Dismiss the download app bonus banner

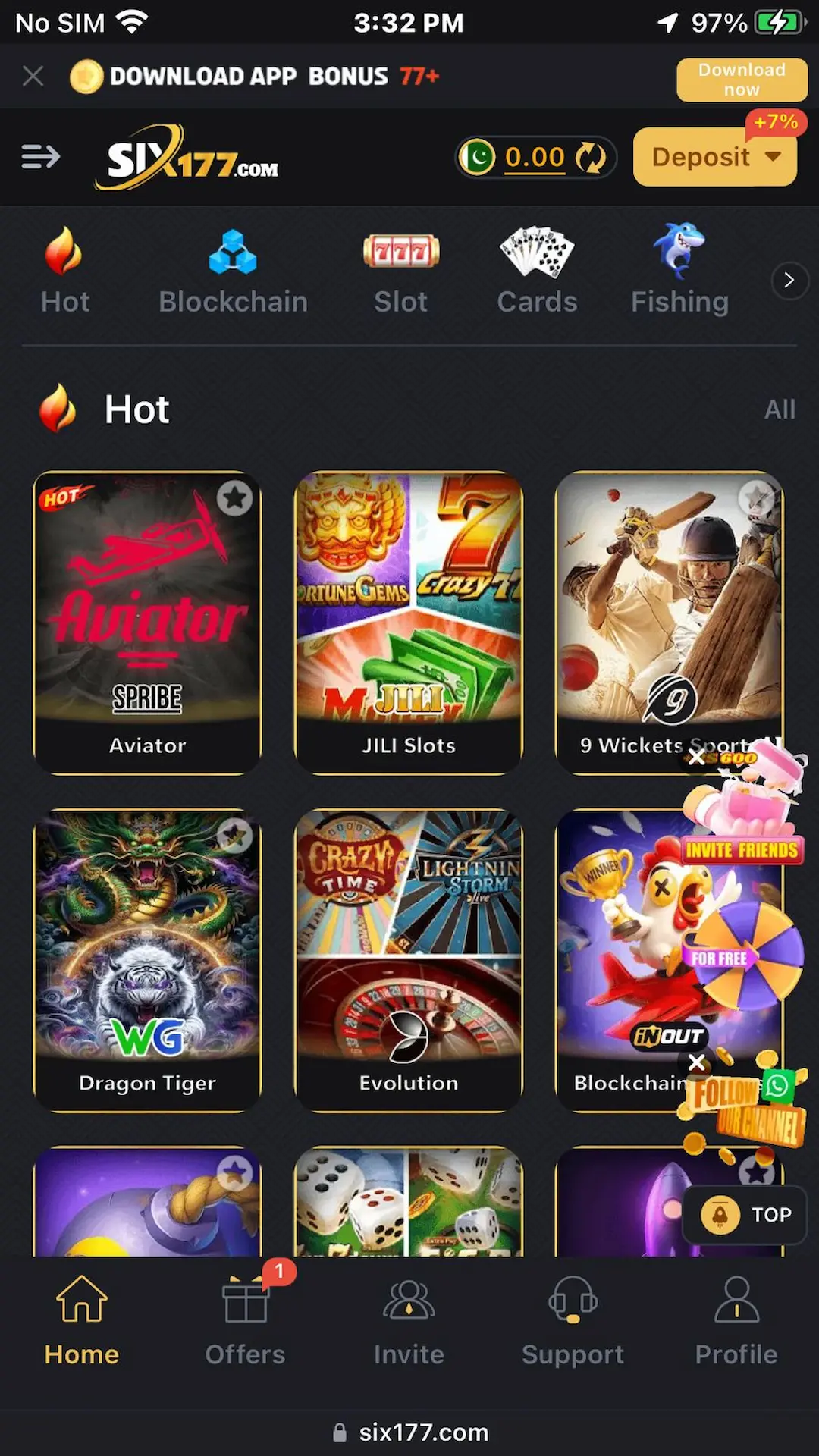tap(33, 76)
